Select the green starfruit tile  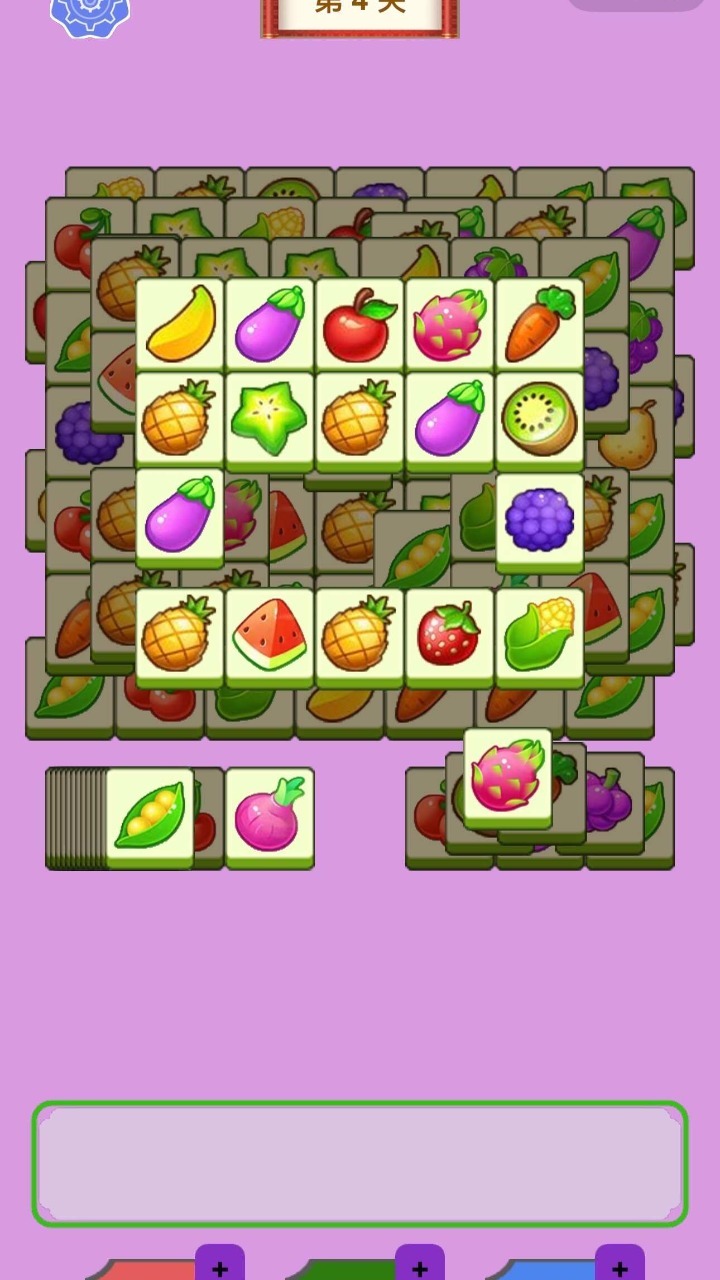(x=270, y=420)
